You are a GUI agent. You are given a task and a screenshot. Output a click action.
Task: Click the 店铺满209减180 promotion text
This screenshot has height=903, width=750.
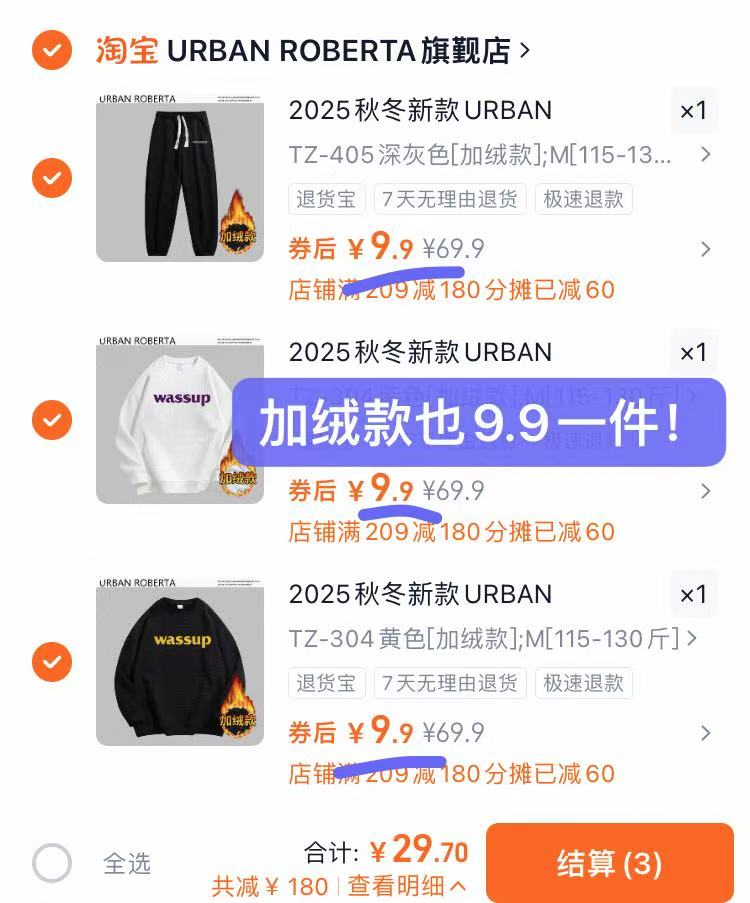coord(450,290)
